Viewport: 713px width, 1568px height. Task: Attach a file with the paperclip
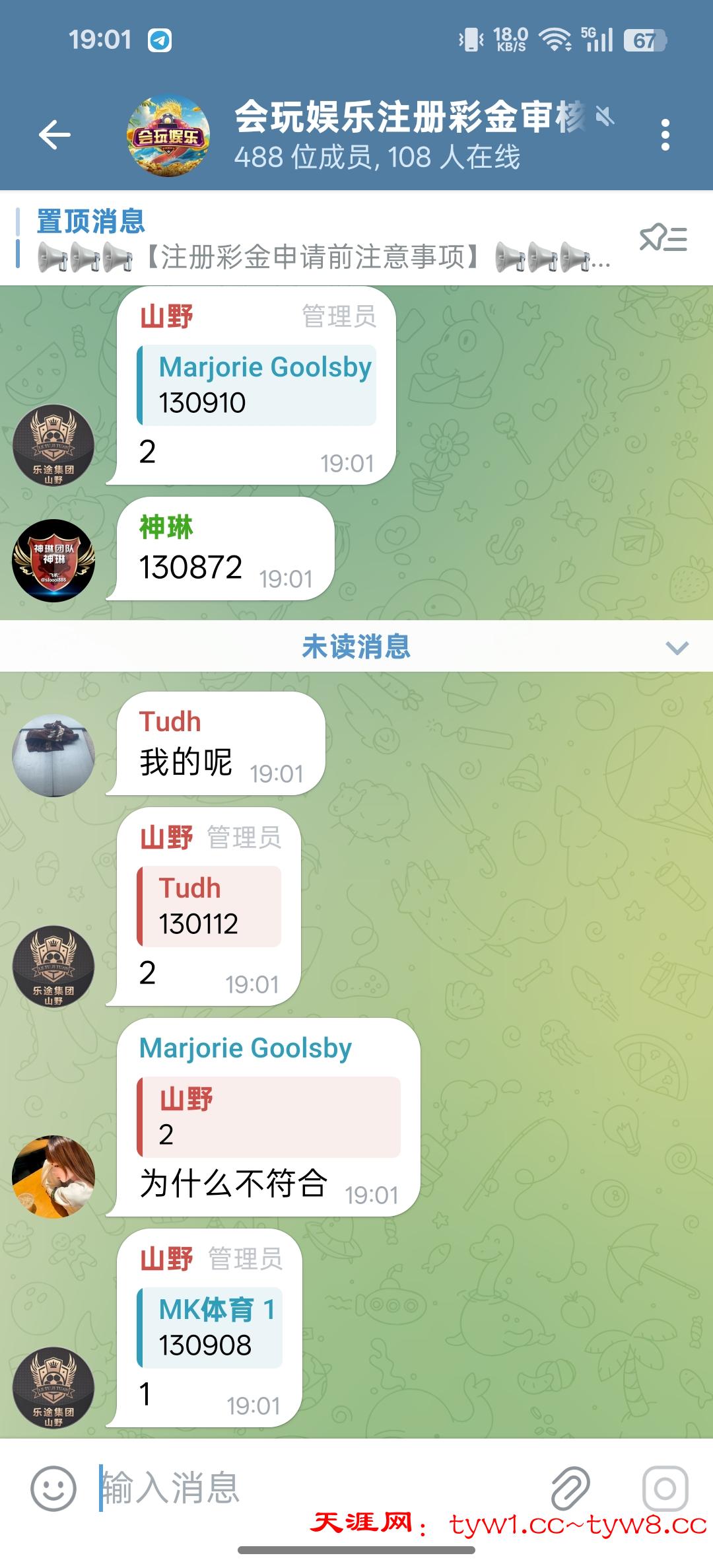[570, 1488]
